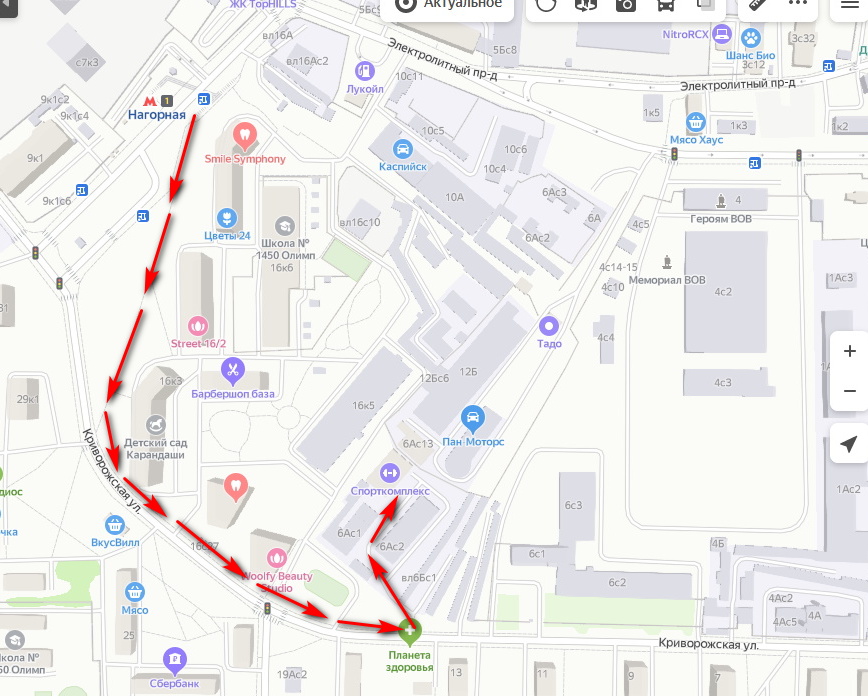This screenshot has width=868, height=696.
Task: Select the Мясо Хаус shop marker
Action: [x=697, y=122]
